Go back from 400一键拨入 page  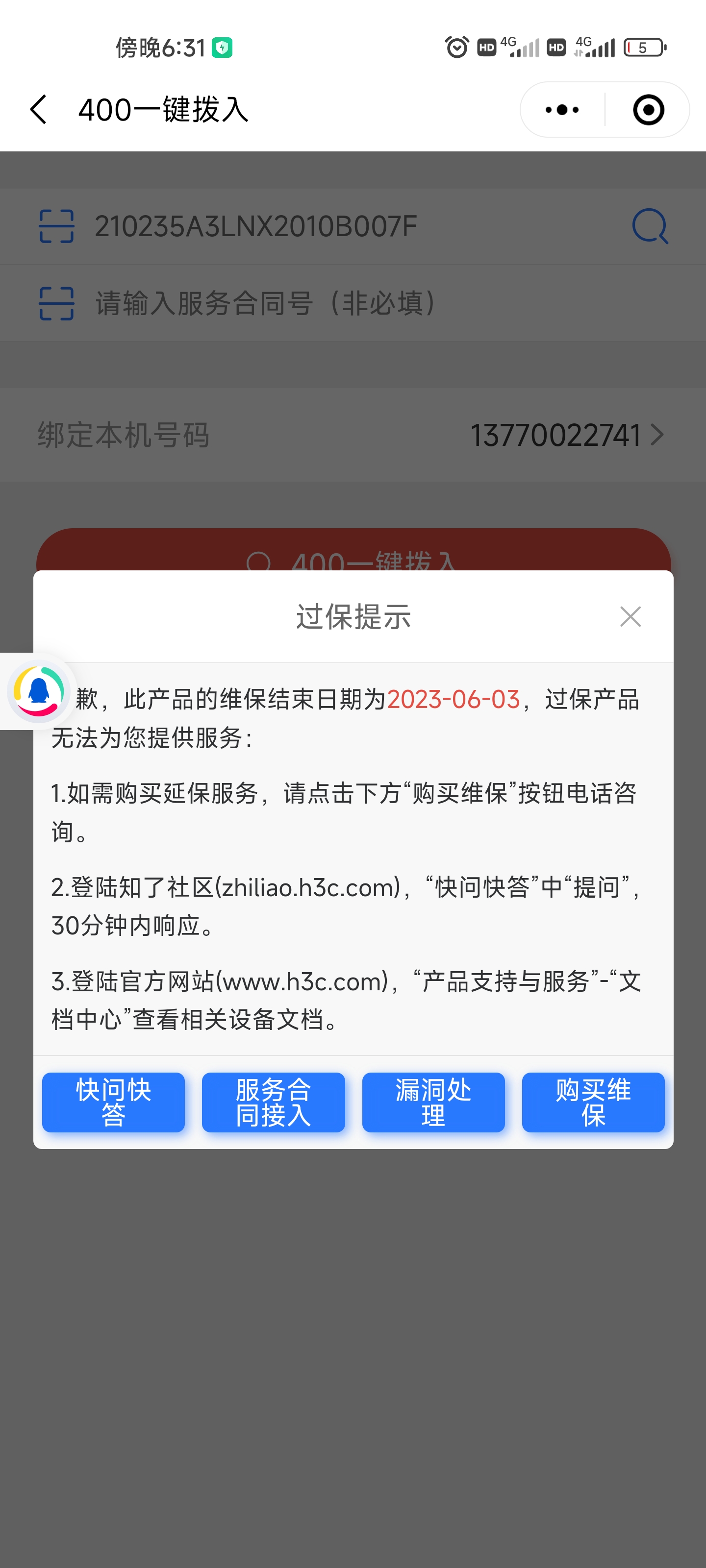38,110
